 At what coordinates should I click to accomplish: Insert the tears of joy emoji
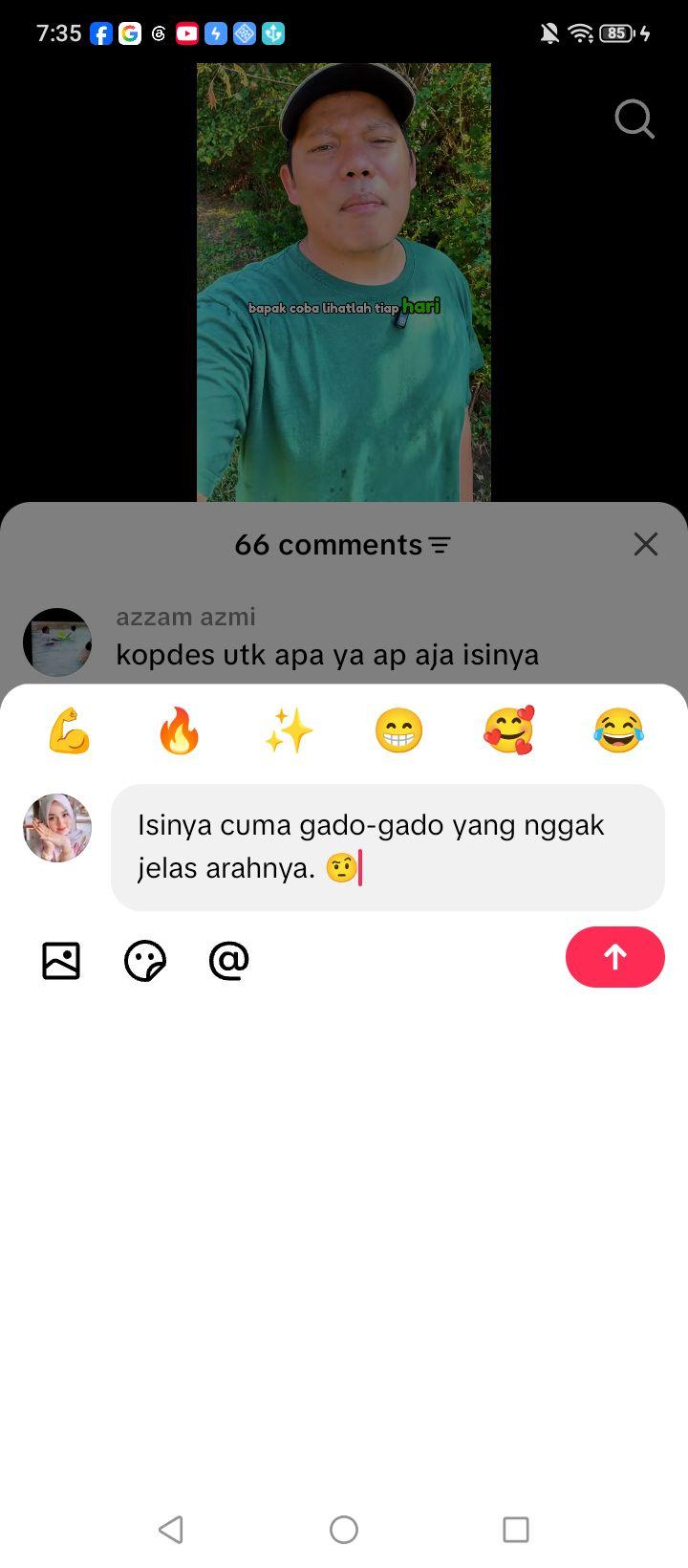point(618,731)
